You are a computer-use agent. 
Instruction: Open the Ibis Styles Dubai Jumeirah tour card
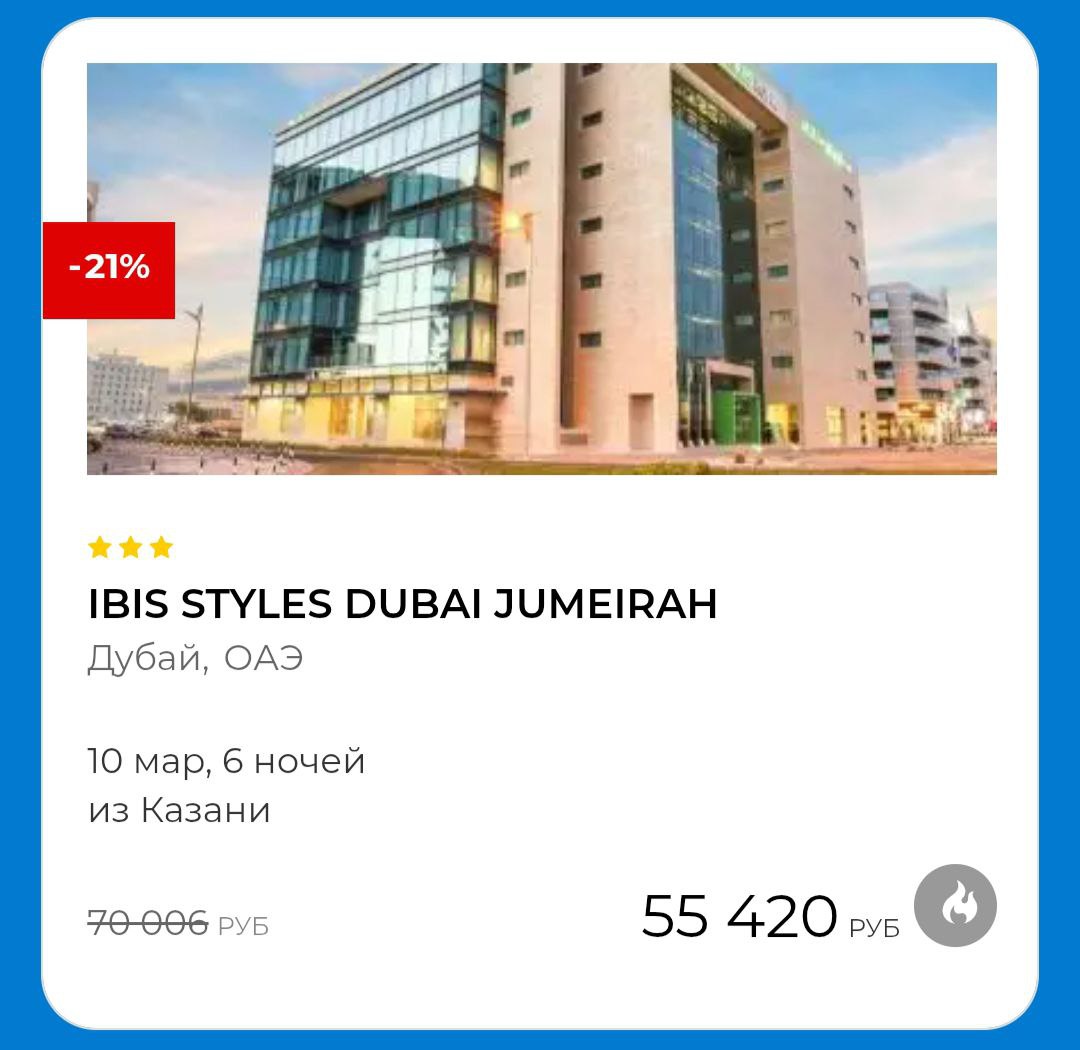pos(402,604)
